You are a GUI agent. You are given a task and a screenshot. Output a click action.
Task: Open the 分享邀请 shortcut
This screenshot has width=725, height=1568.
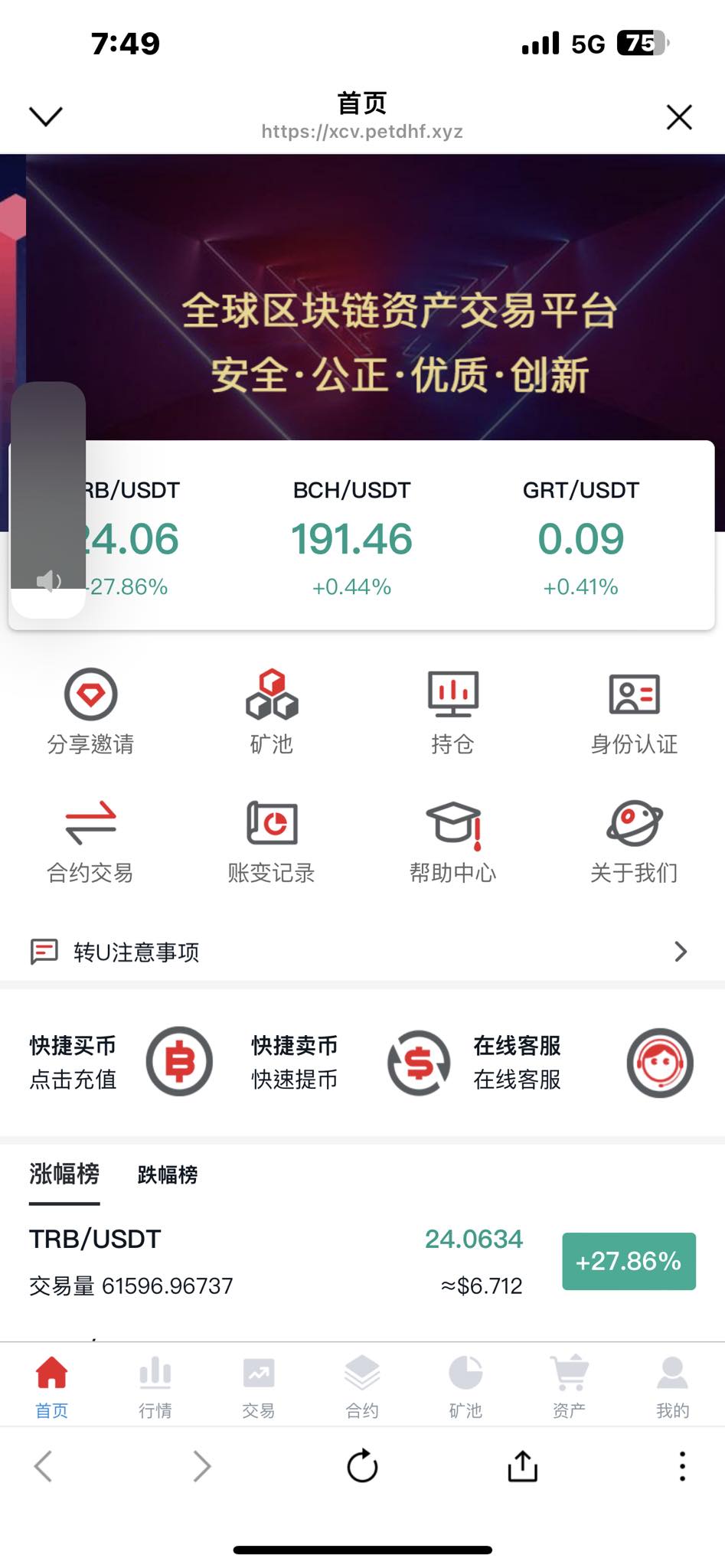(90, 711)
